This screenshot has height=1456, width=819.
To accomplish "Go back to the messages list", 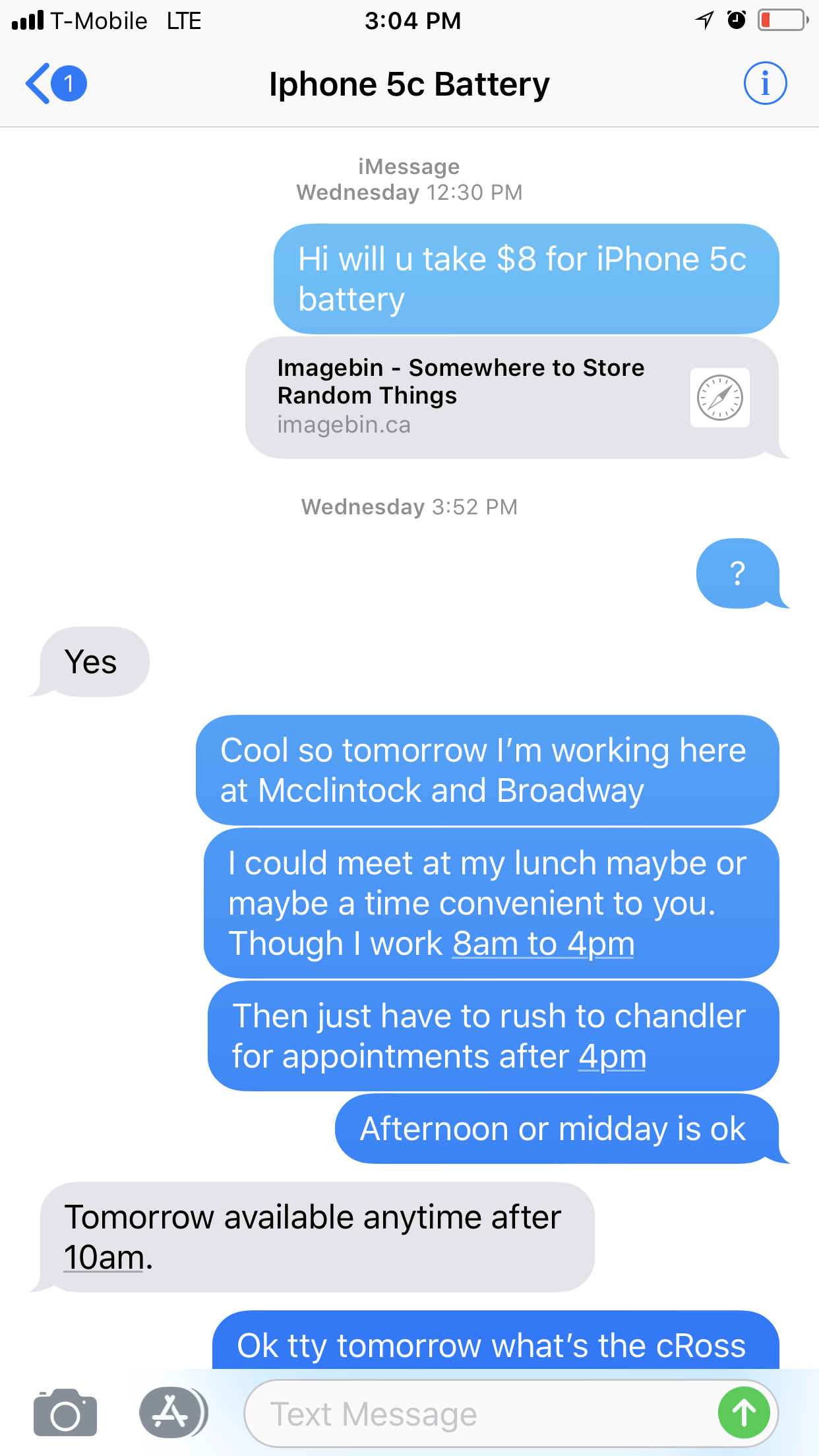I will (x=55, y=84).
